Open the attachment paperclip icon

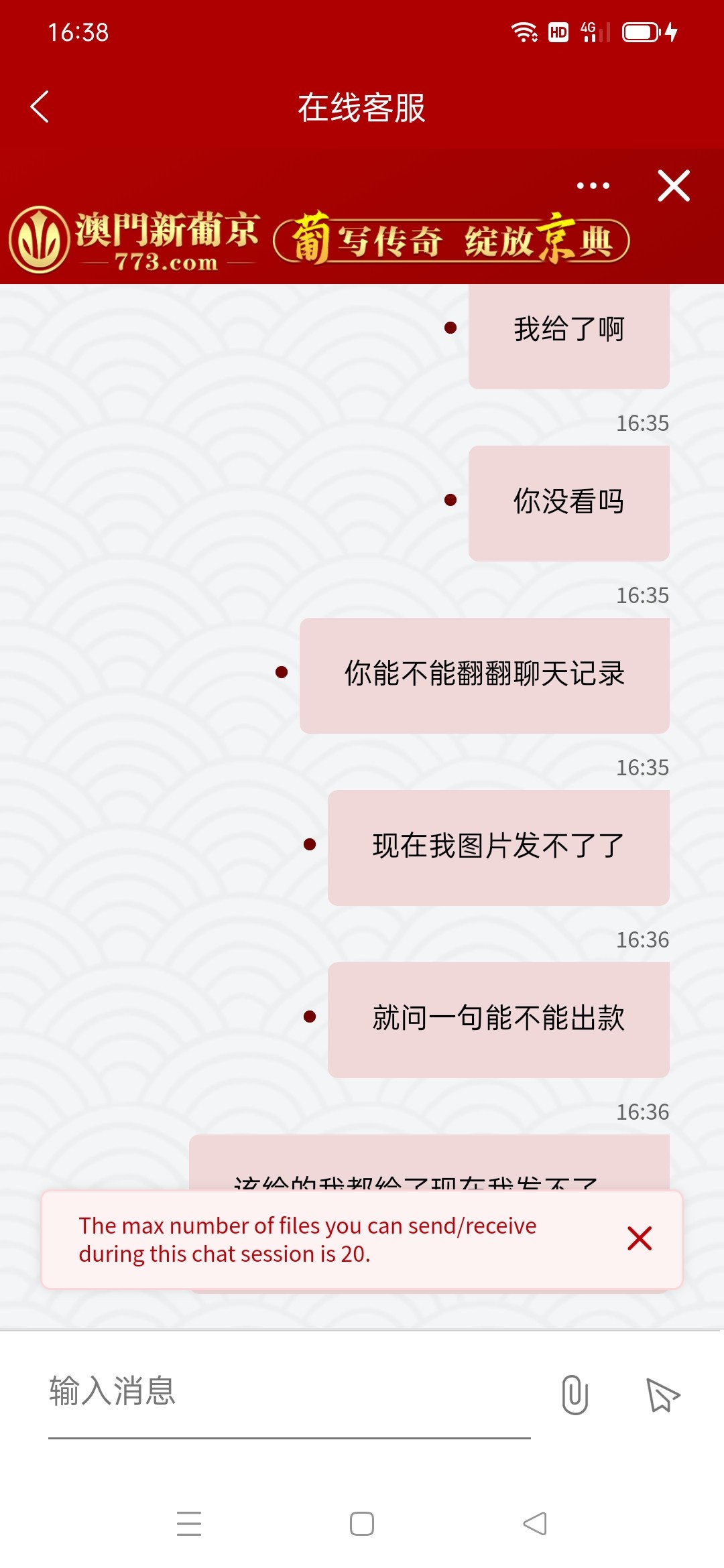pyautogui.click(x=573, y=1394)
